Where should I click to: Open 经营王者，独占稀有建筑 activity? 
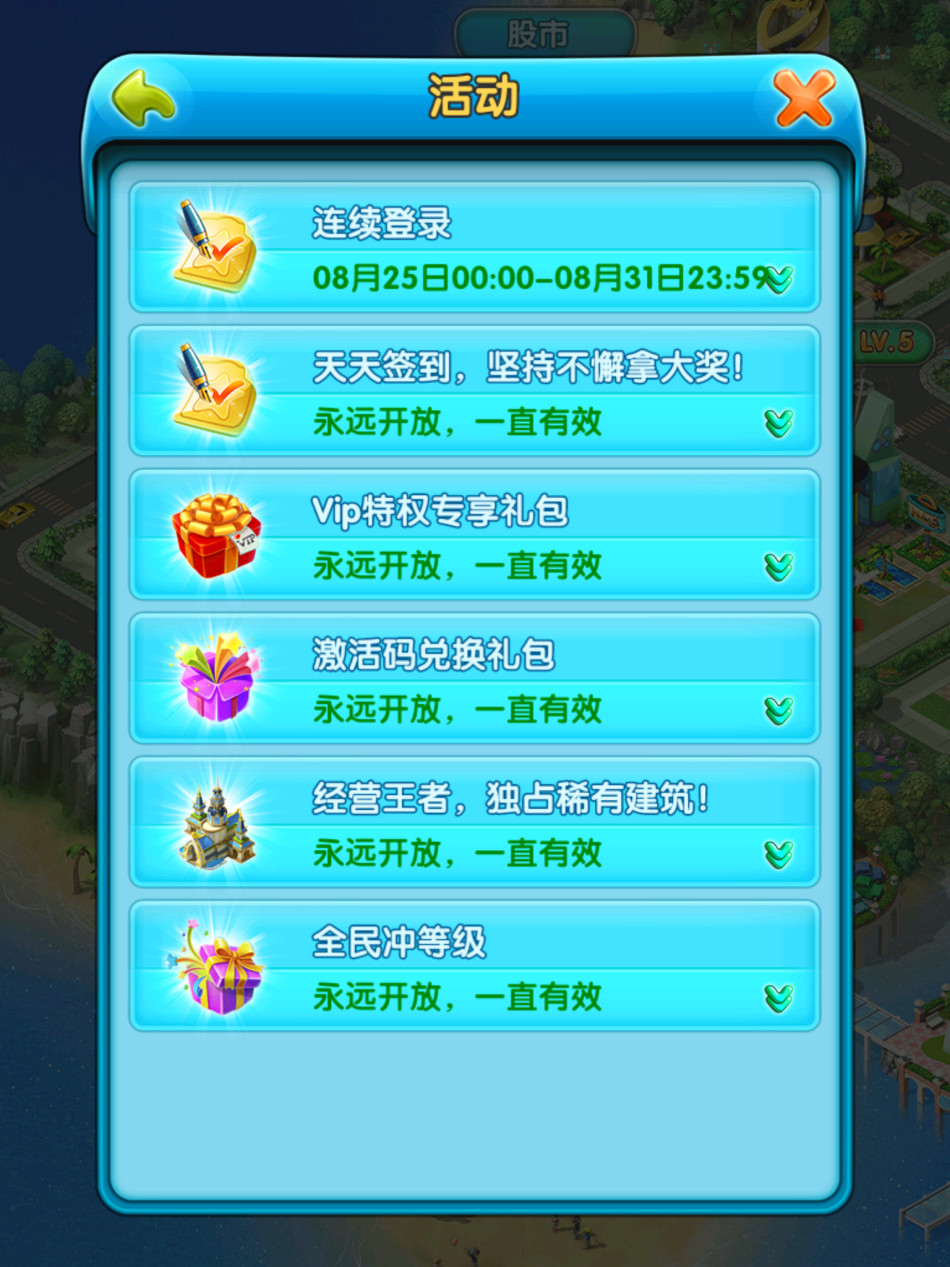click(474, 823)
